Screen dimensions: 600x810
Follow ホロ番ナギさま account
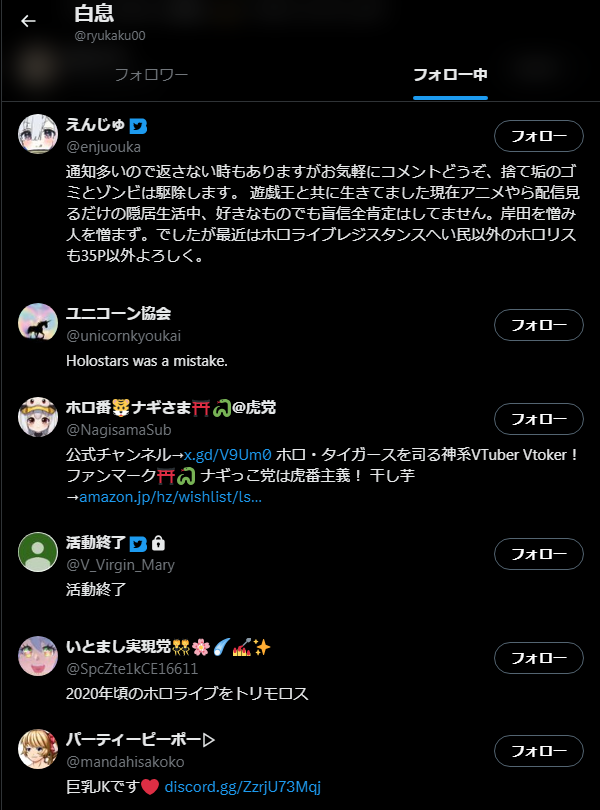(538, 418)
